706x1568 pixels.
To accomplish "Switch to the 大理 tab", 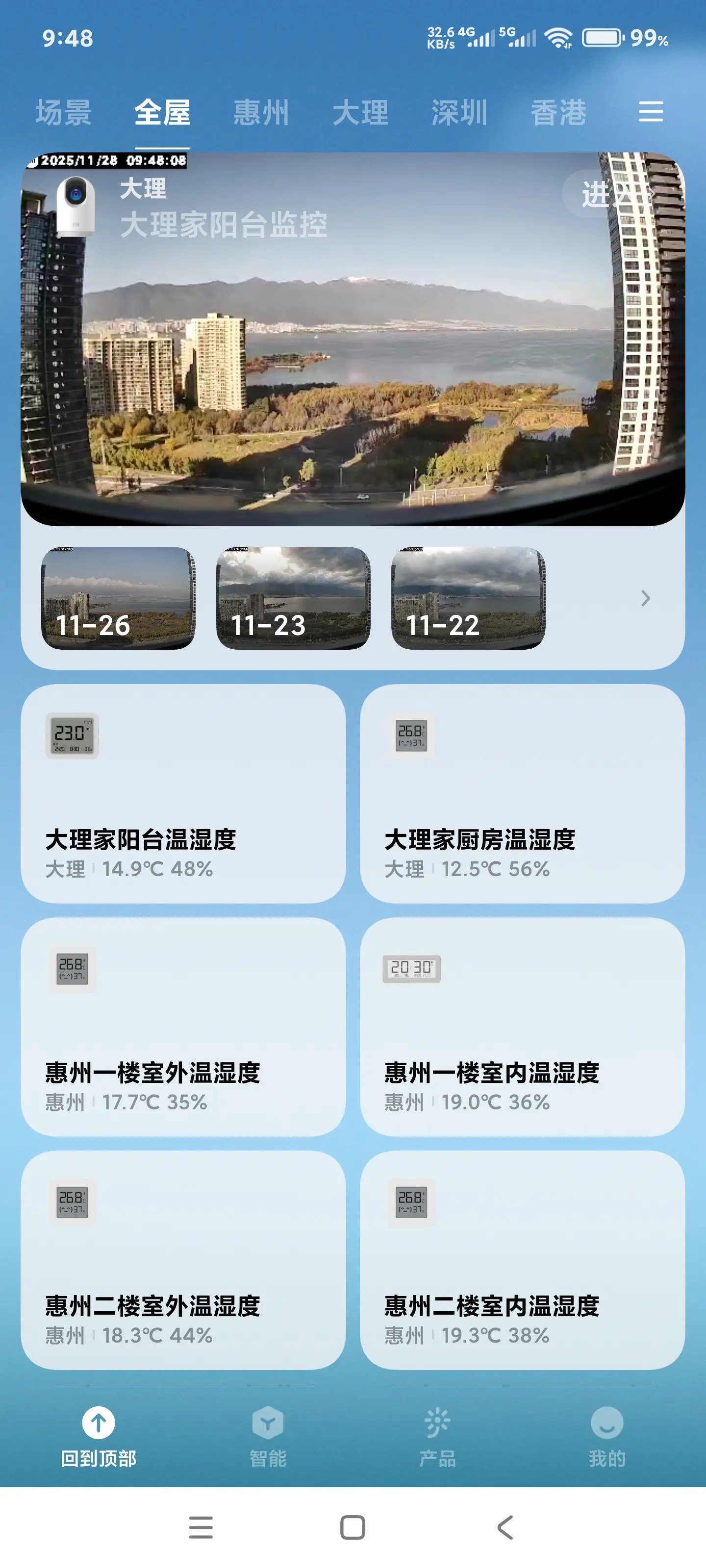I will pos(361,113).
